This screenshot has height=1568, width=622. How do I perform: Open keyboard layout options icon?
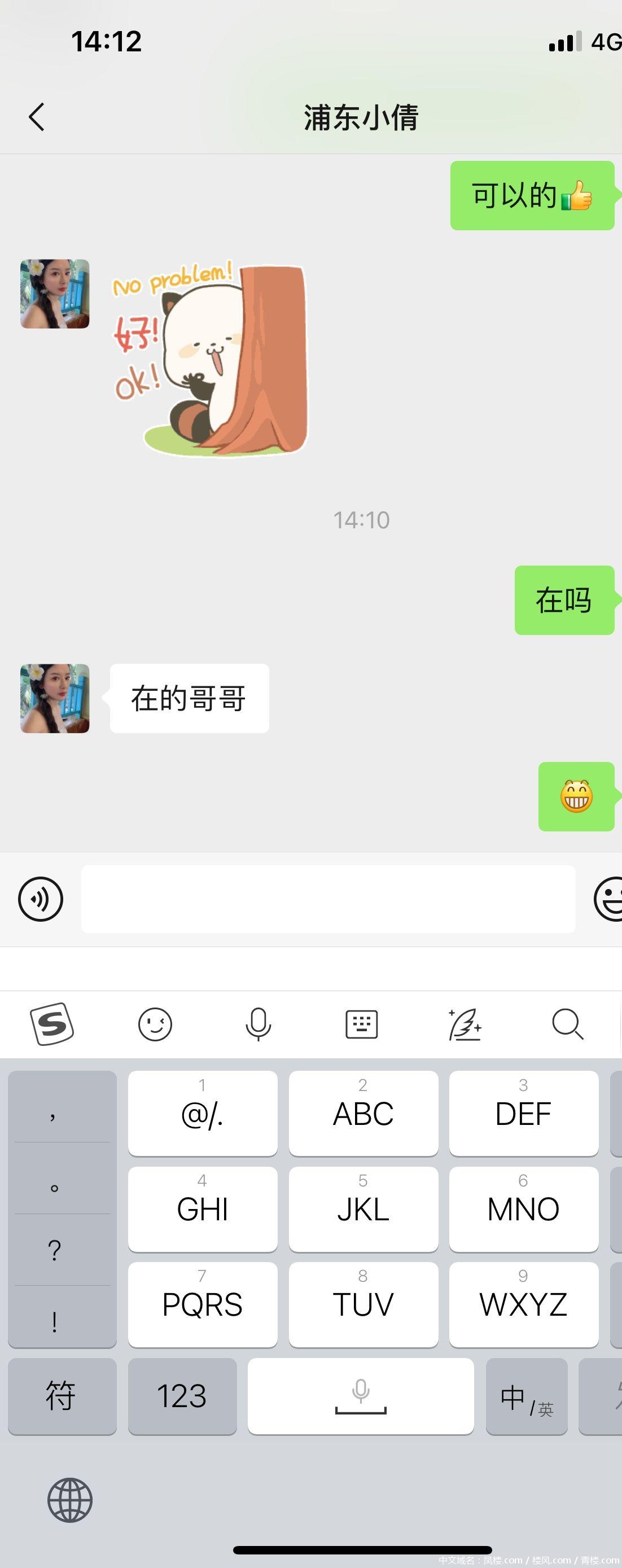(361, 1024)
